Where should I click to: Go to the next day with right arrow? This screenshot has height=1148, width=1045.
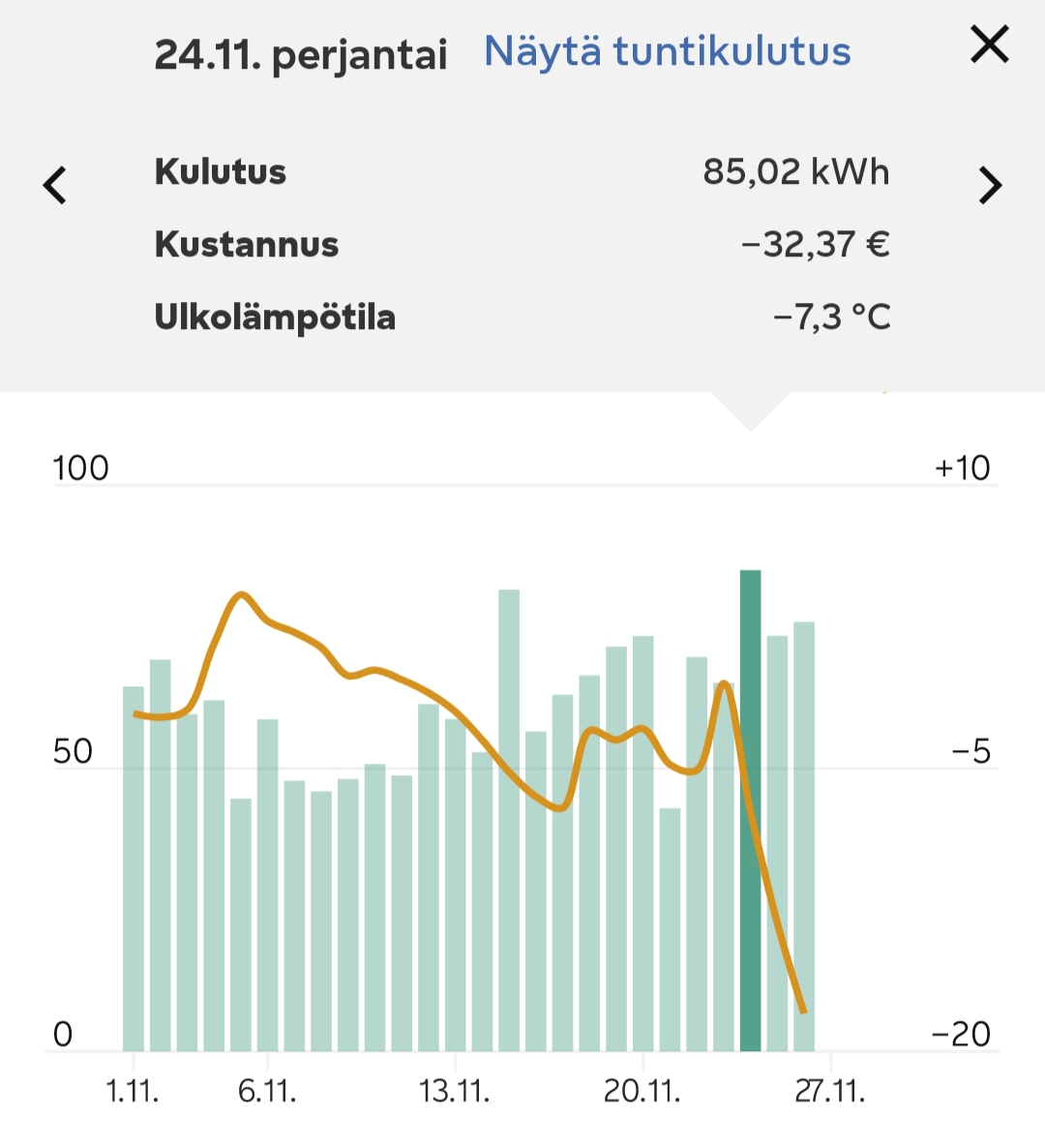(x=989, y=184)
